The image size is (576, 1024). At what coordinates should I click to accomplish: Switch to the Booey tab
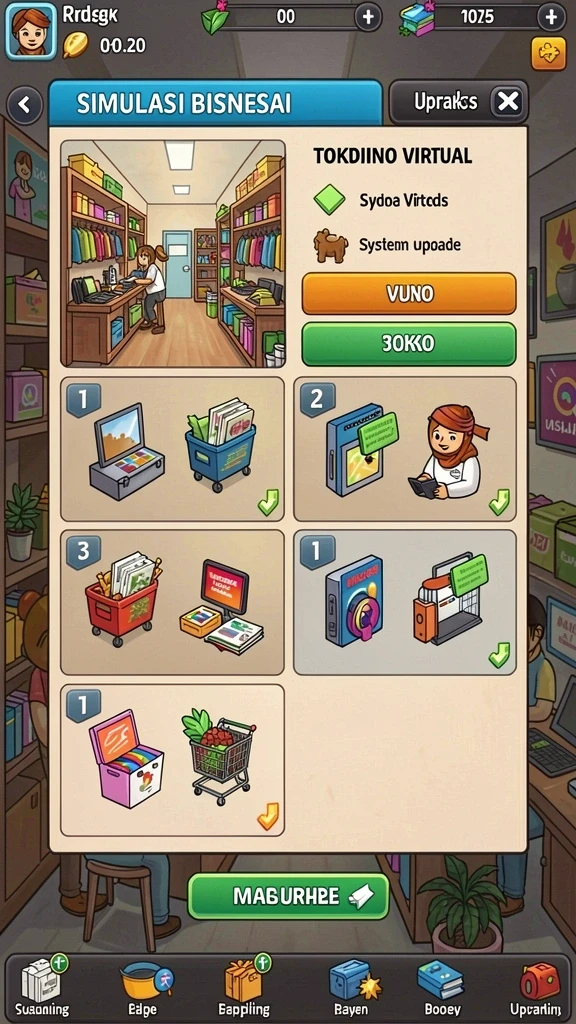[441, 987]
